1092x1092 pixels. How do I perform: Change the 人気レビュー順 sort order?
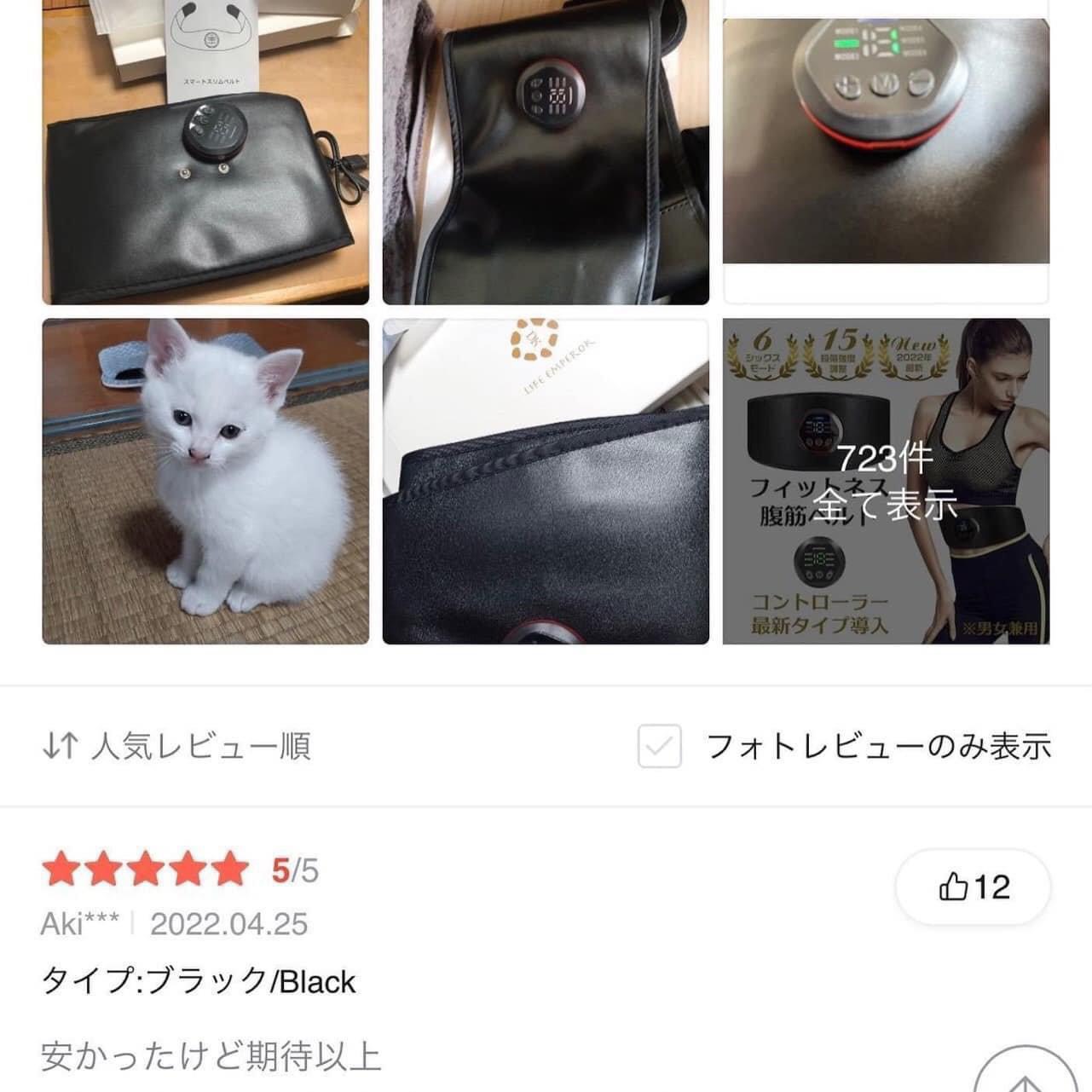pyautogui.click(x=176, y=747)
